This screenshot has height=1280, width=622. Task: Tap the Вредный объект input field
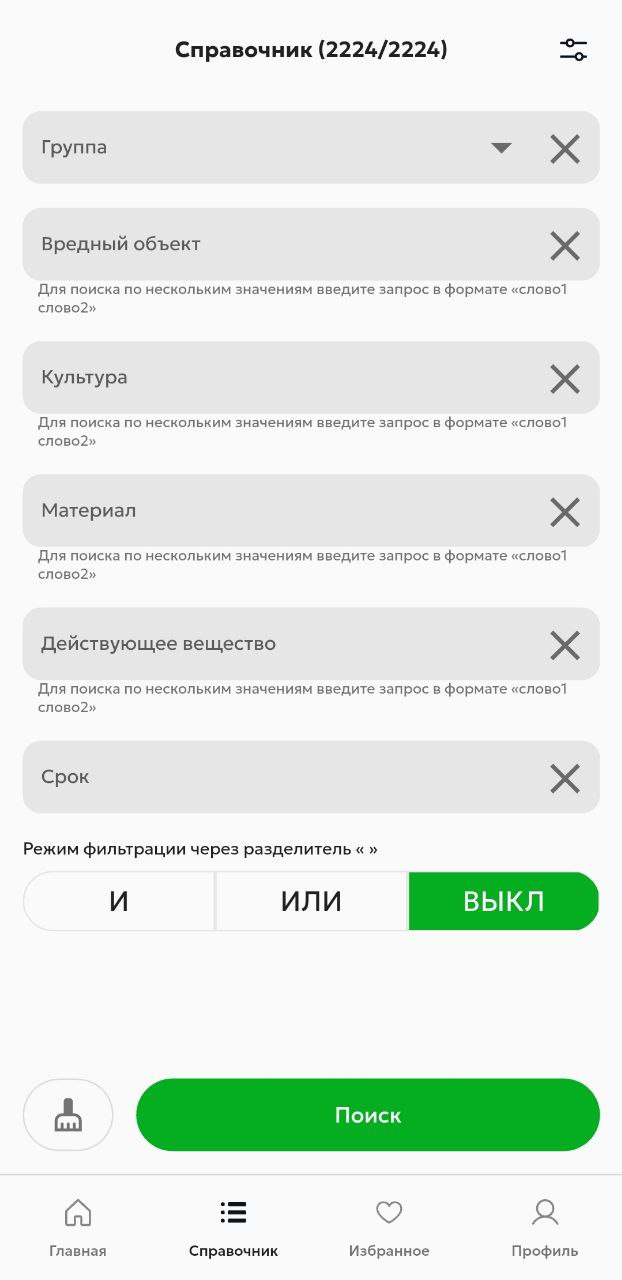point(280,244)
